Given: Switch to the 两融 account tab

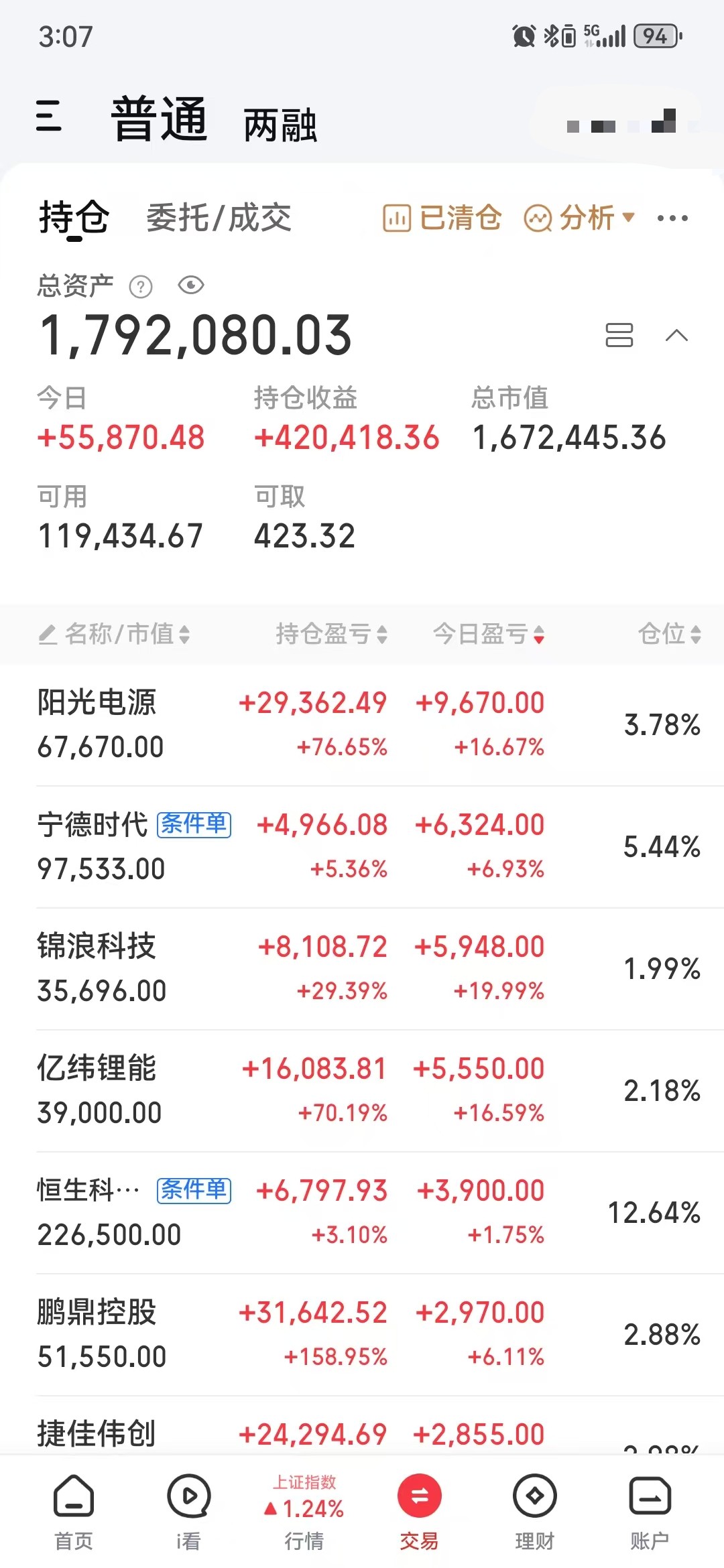Looking at the screenshot, I should pyautogui.click(x=280, y=125).
